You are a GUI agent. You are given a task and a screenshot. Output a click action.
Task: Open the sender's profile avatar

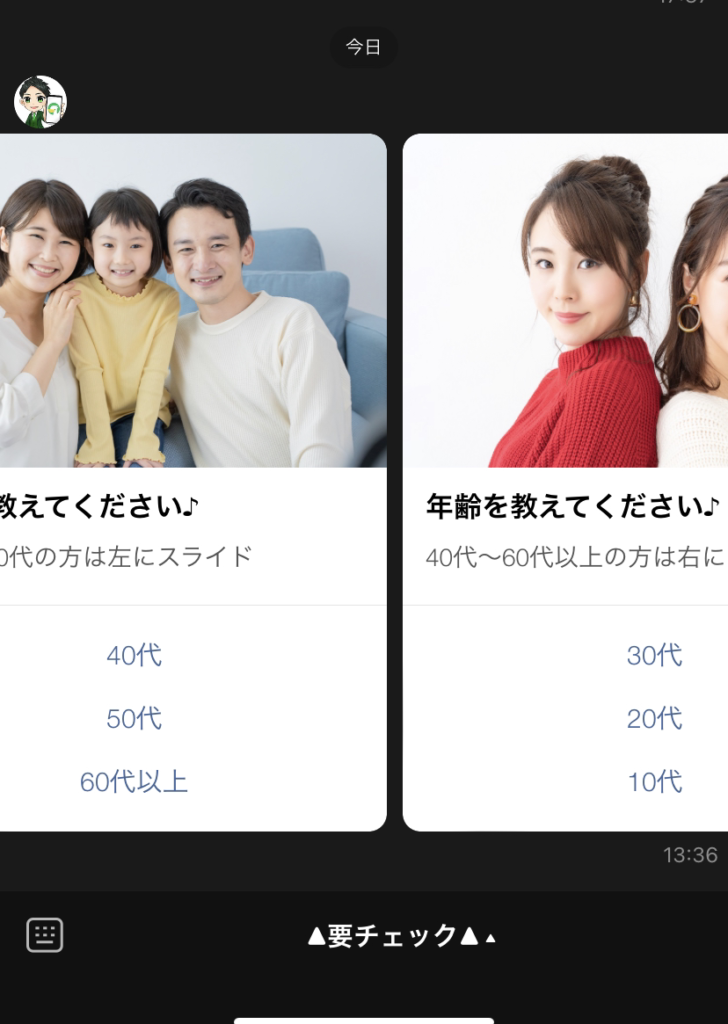tap(40, 102)
